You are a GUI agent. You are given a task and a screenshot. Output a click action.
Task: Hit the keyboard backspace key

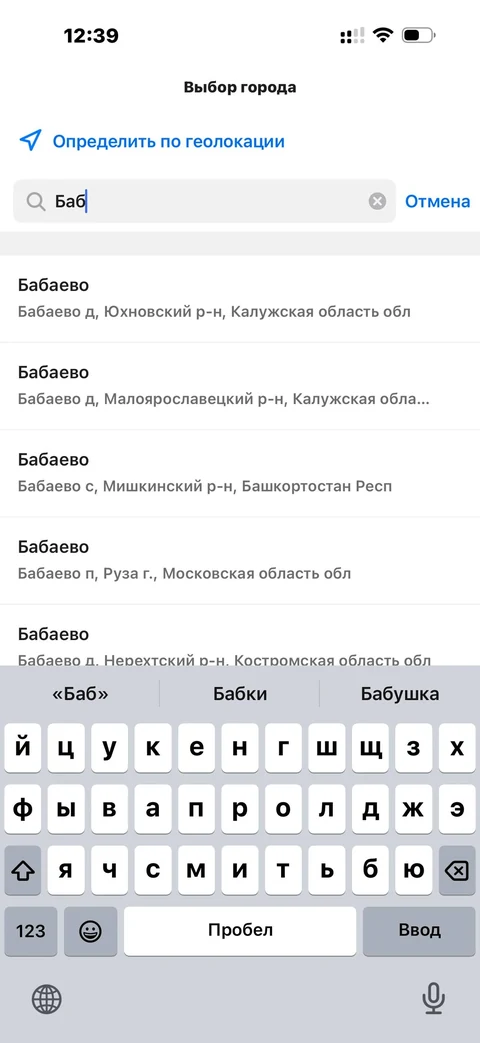pyautogui.click(x=457, y=870)
